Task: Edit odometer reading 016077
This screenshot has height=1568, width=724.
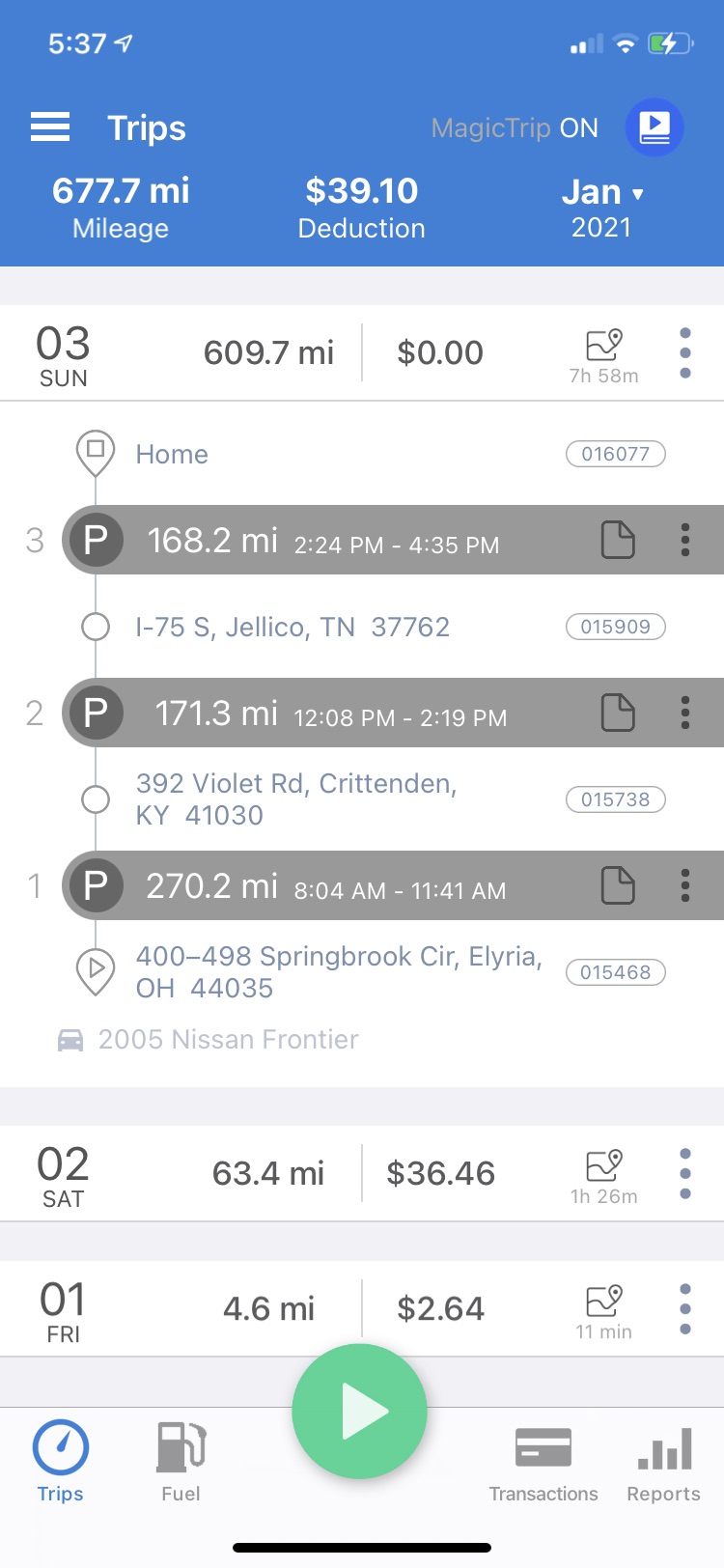Action: (616, 454)
